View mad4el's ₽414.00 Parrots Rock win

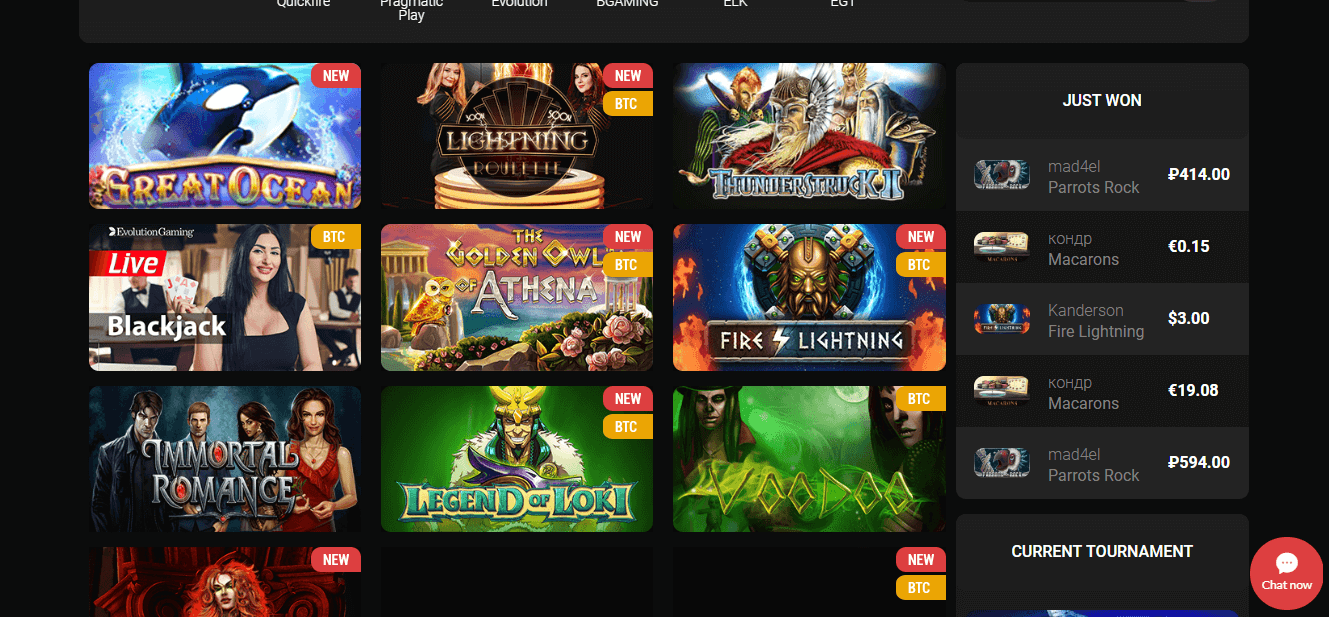(1101, 175)
